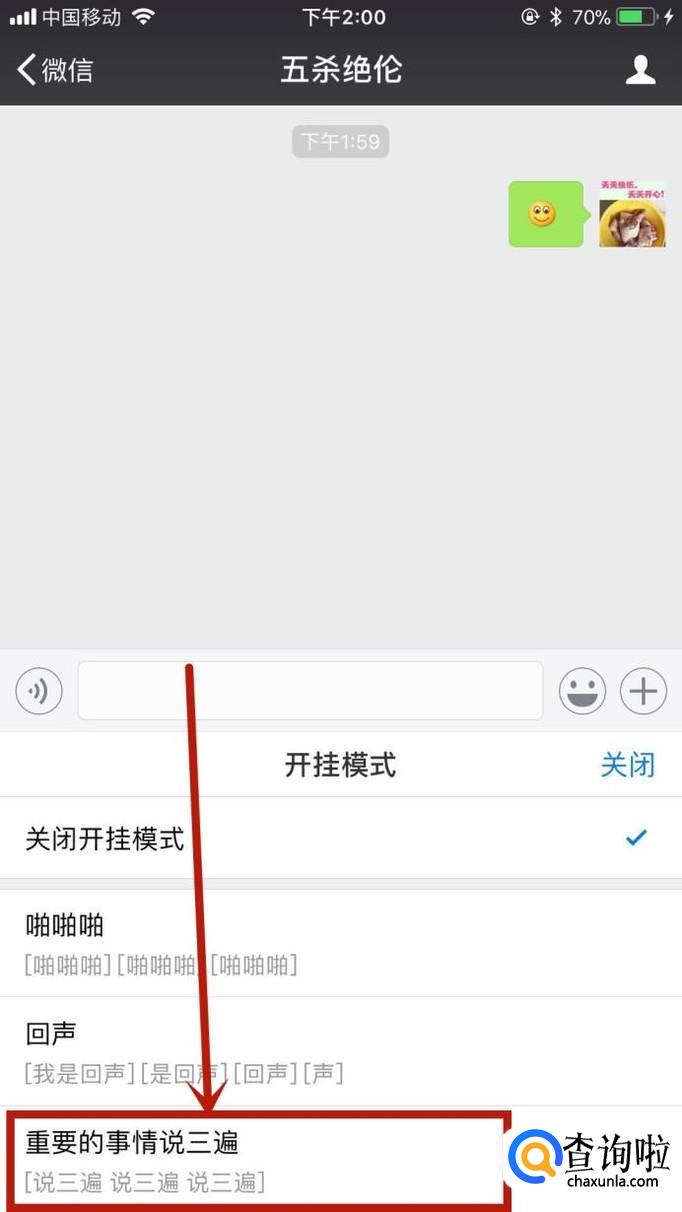Select 关闭开挂模式 option
Image resolution: width=682 pixels, height=1212 pixels.
341,838
